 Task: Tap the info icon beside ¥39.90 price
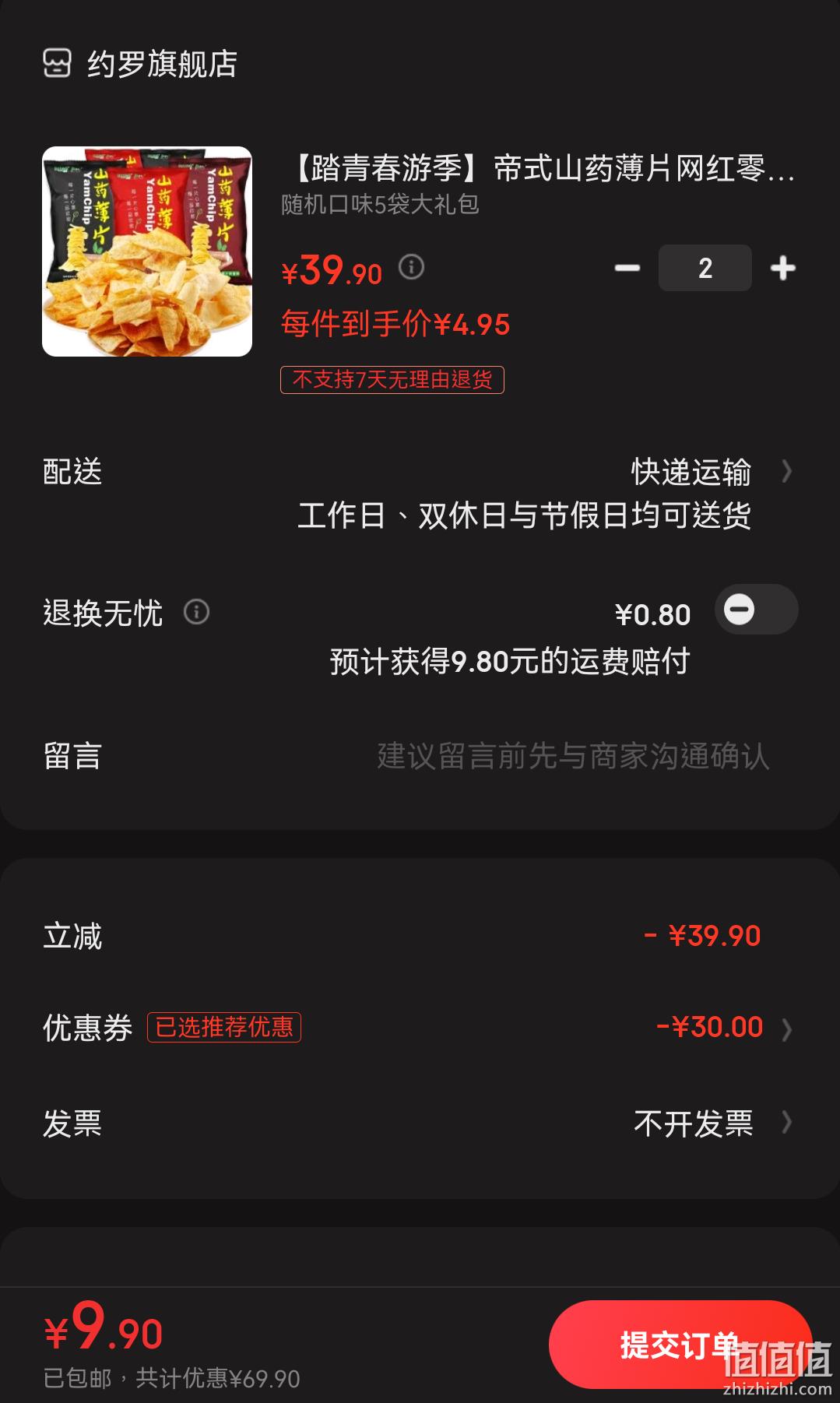(411, 267)
